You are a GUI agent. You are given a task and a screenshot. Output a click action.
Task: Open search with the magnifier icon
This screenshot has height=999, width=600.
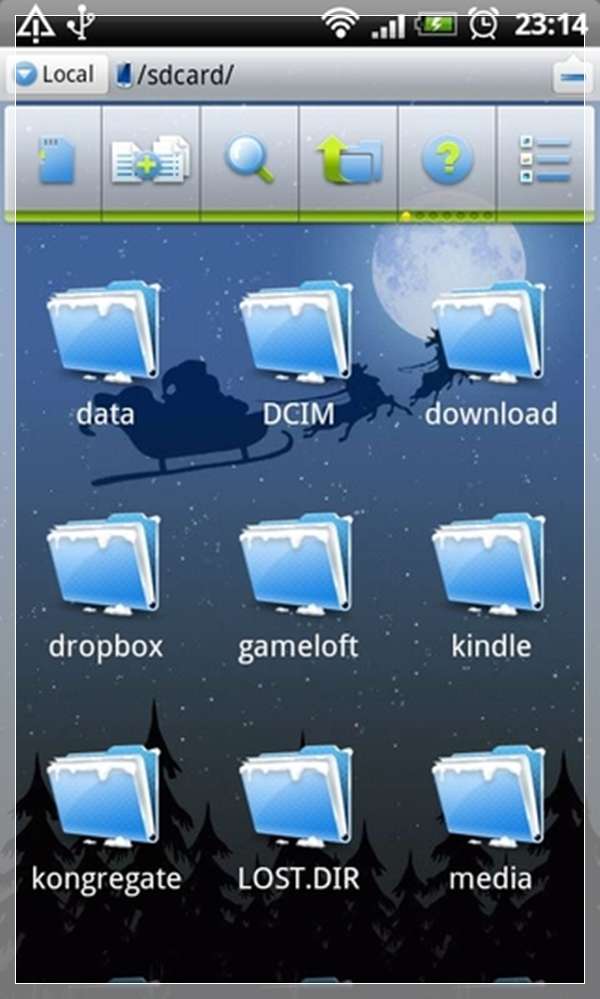click(250, 161)
